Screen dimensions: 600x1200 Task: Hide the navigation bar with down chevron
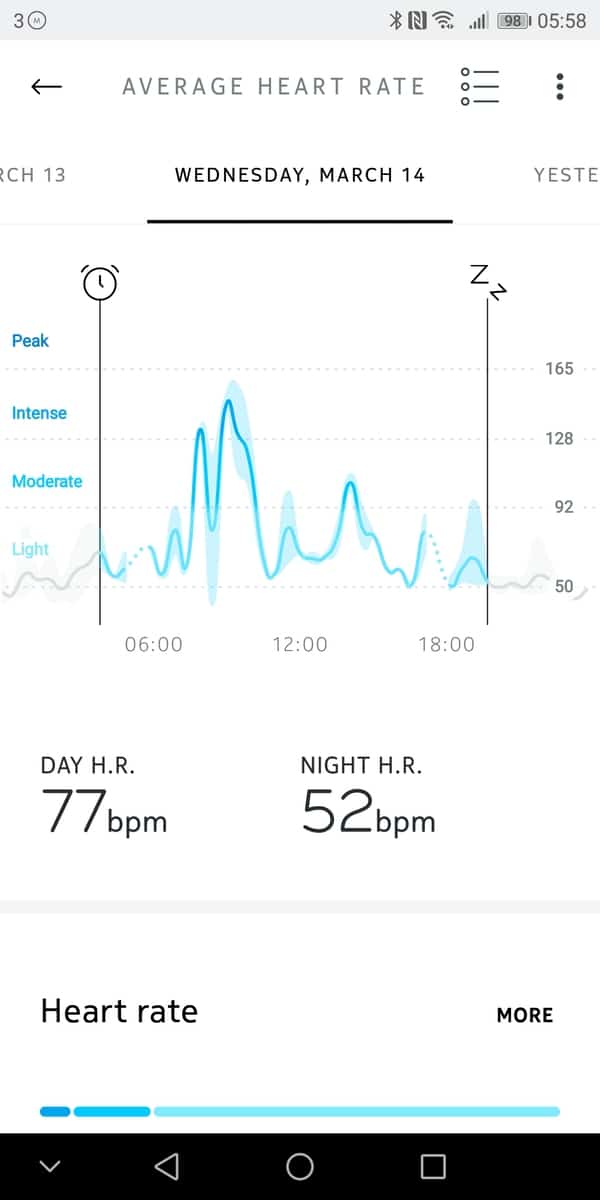click(x=49, y=1166)
